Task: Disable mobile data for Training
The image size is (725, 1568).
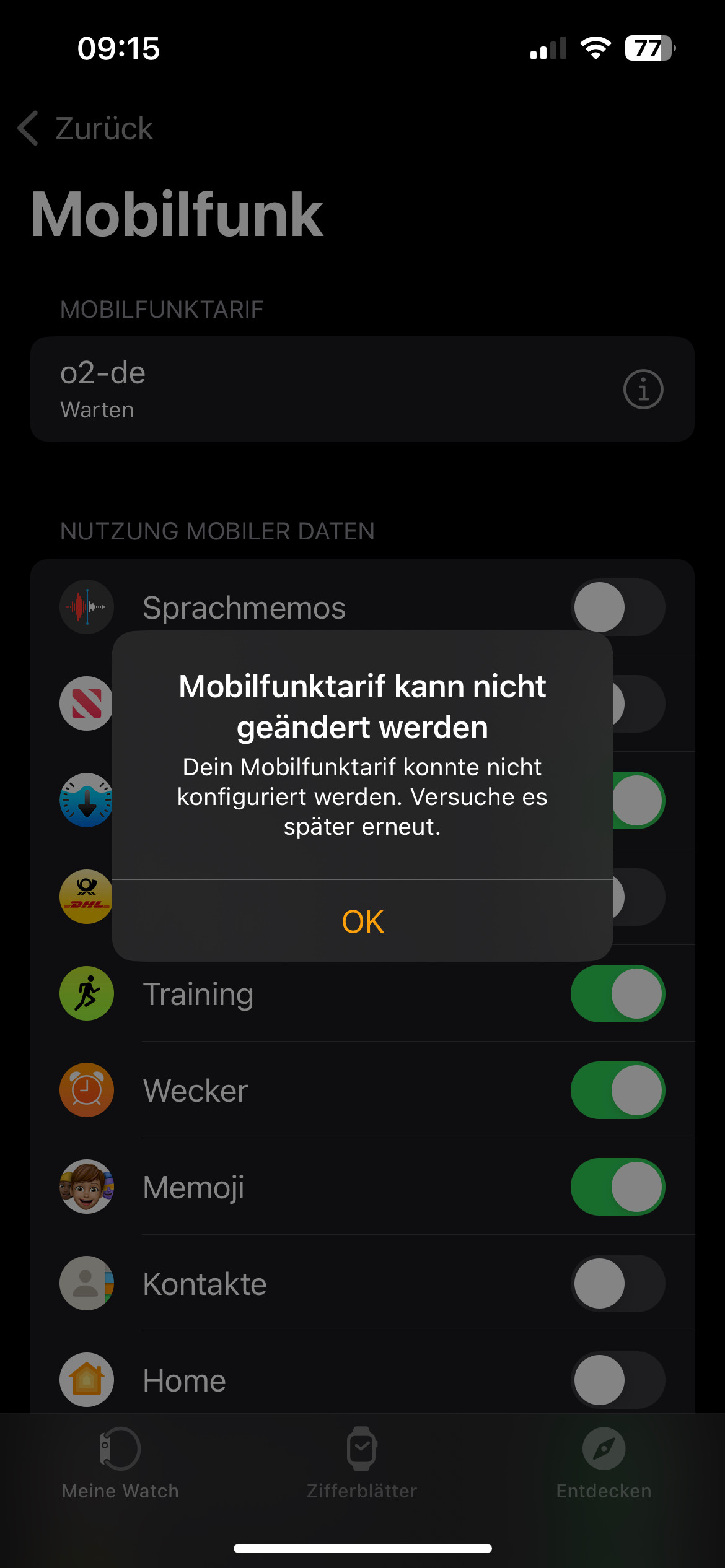Action: pyautogui.click(x=618, y=993)
